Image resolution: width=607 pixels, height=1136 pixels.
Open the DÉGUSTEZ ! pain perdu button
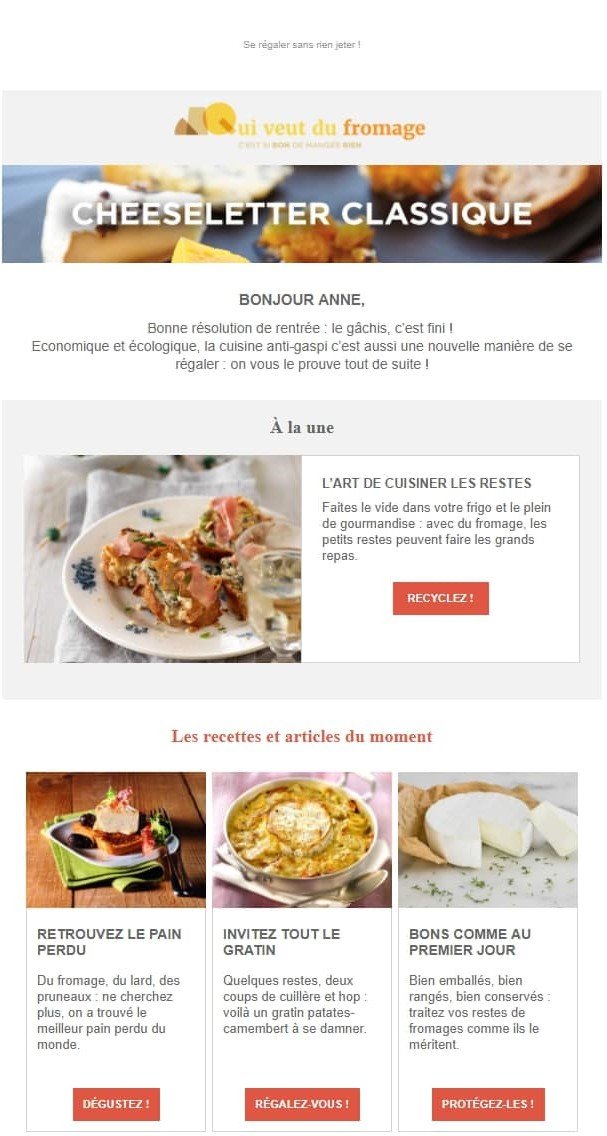pos(116,1104)
